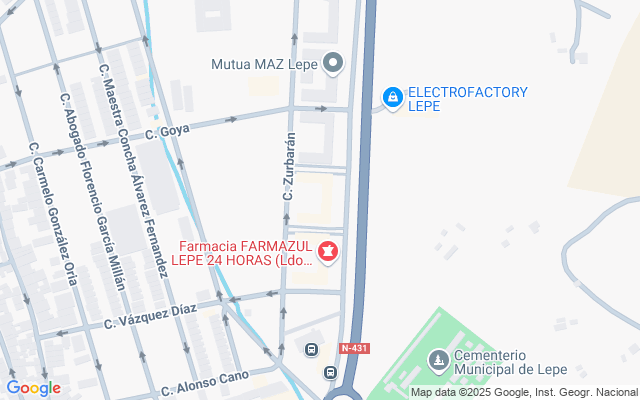Open the Mutua MAZ Lepe map pin
The height and width of the screenshot is (400, 640).
333,63
